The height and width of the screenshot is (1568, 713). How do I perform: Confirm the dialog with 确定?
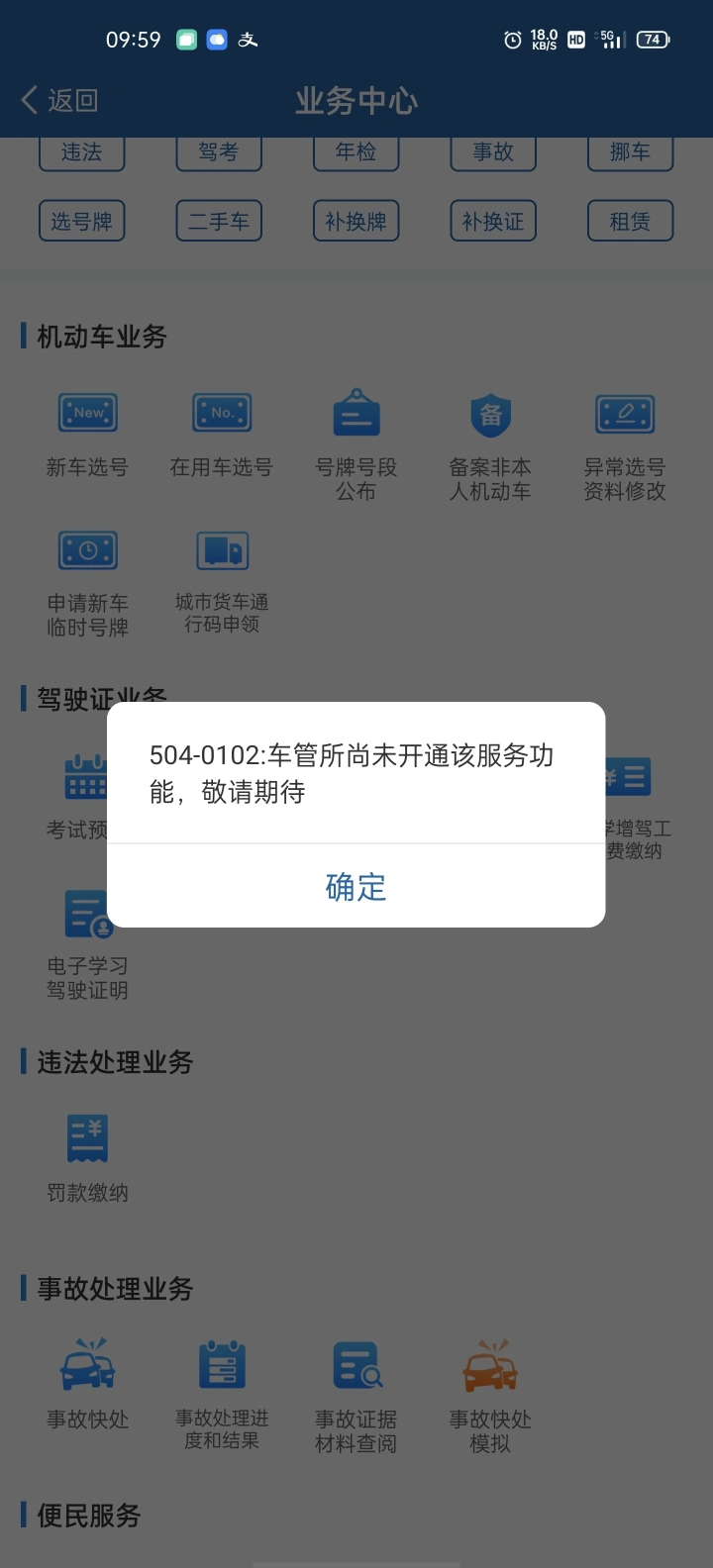(356, 886)
